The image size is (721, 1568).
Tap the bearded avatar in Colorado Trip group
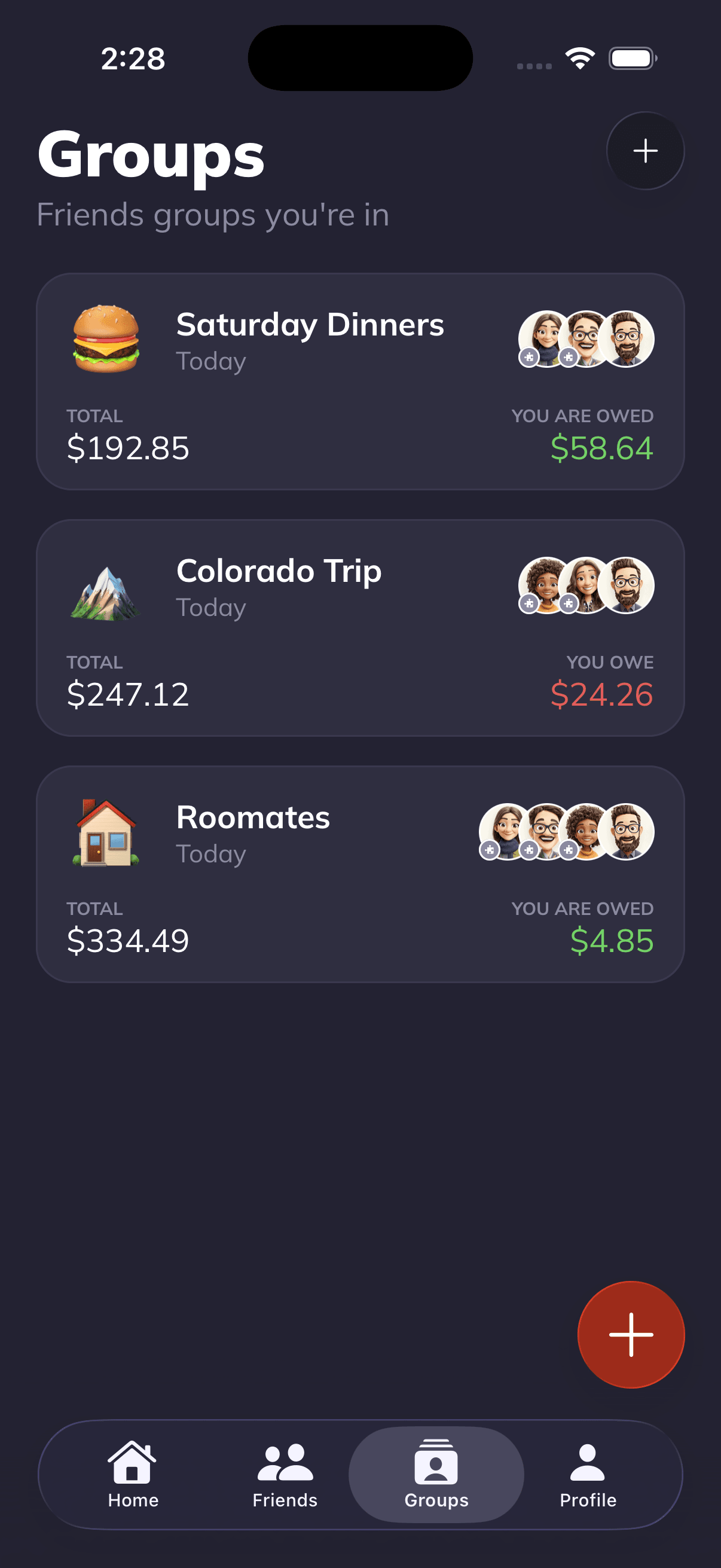[x=630, y=586]
